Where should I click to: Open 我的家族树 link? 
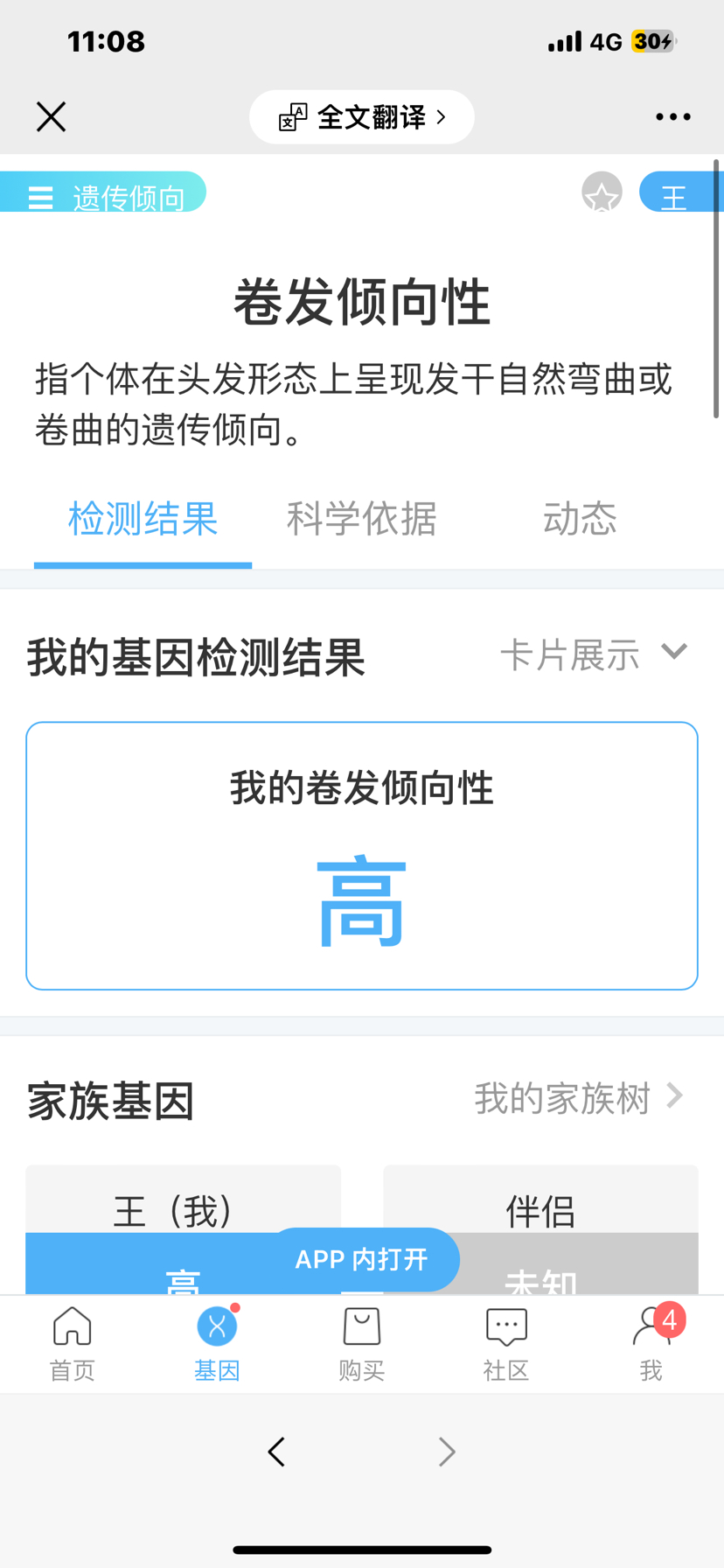tap(578, 1097)
